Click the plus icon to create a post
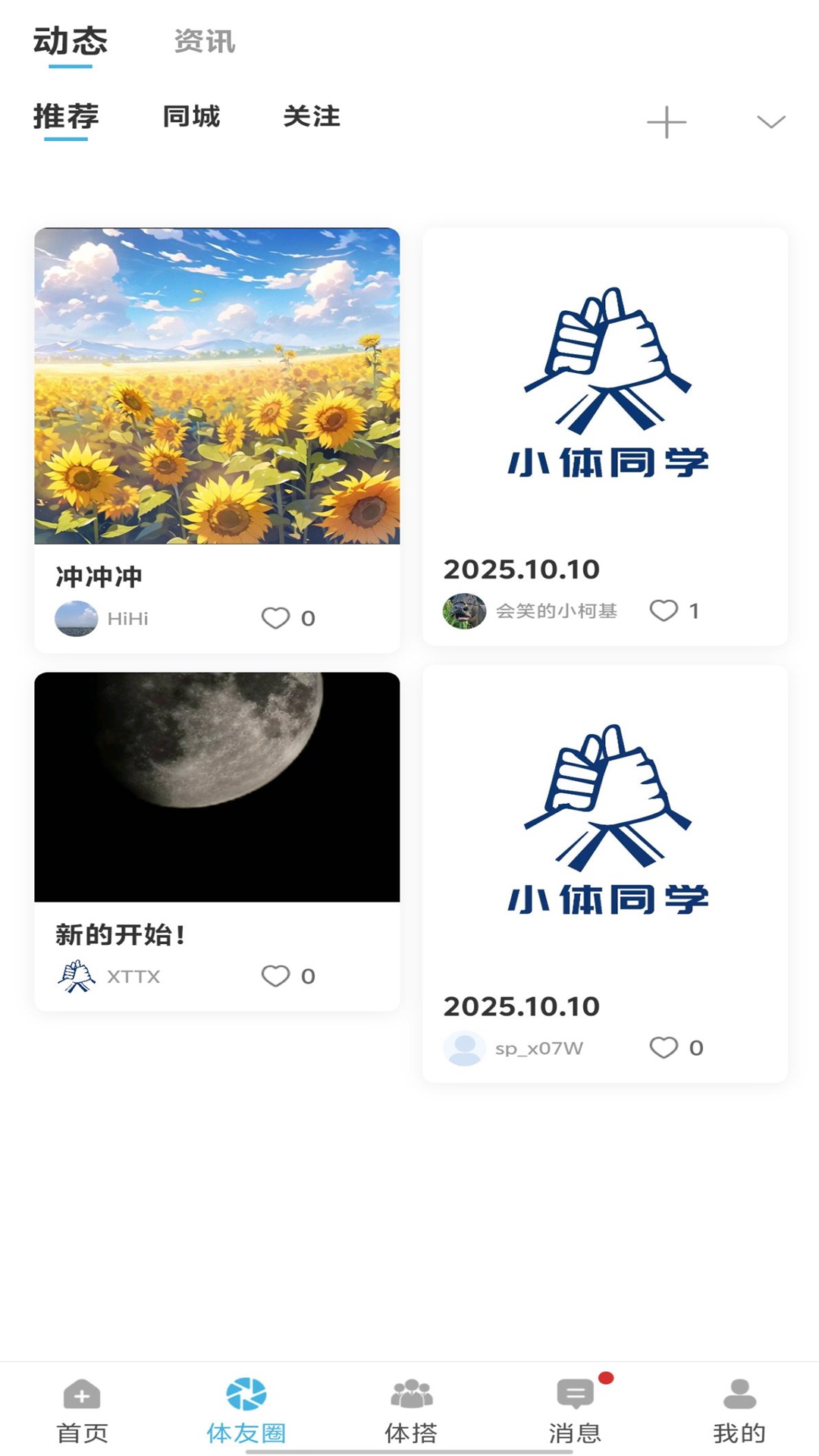819x1456 pixels. pyautogui.click(x=665, y=121)
